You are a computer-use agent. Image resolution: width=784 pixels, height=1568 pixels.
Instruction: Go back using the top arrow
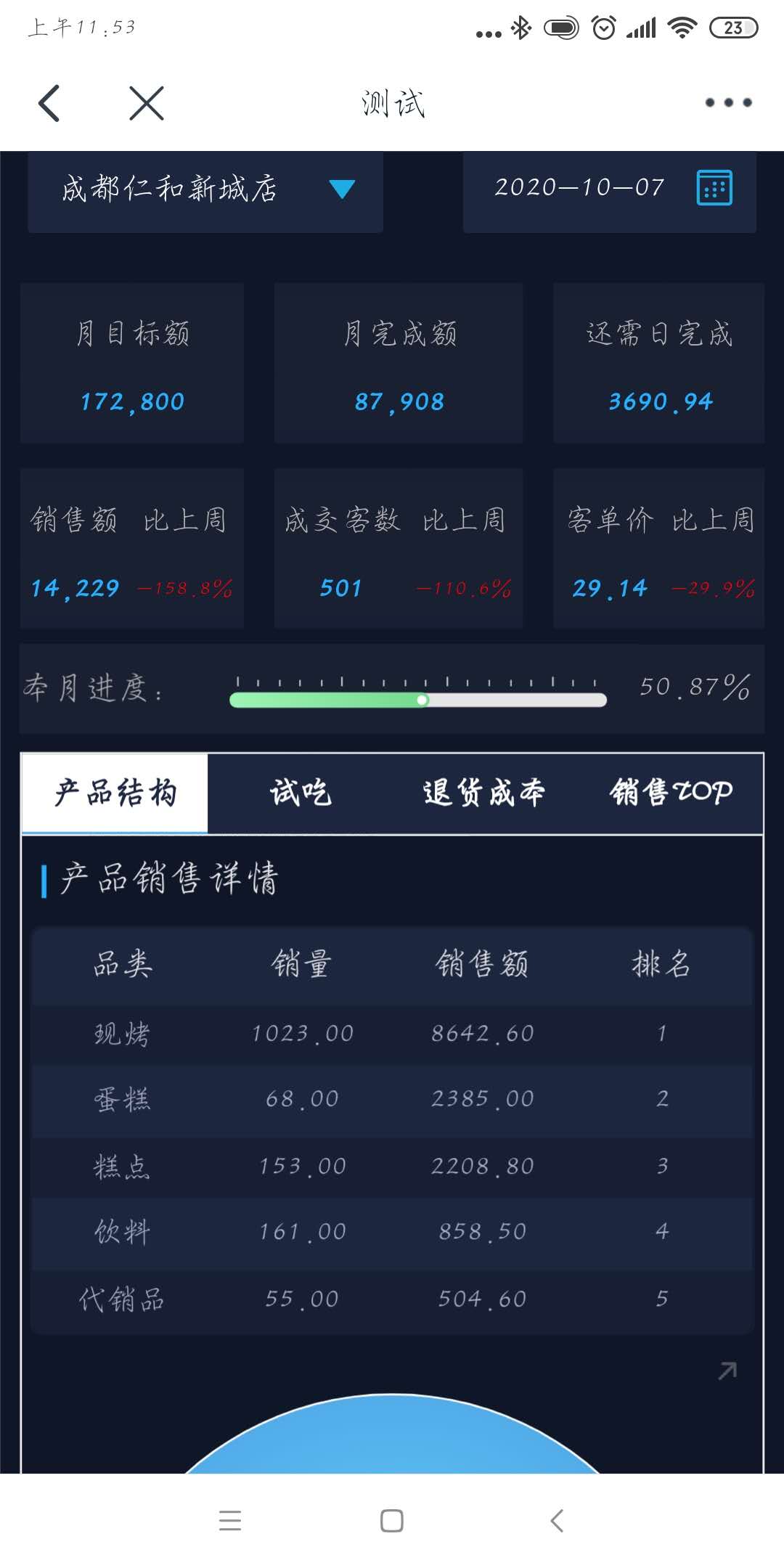click(x=49, y=103)
